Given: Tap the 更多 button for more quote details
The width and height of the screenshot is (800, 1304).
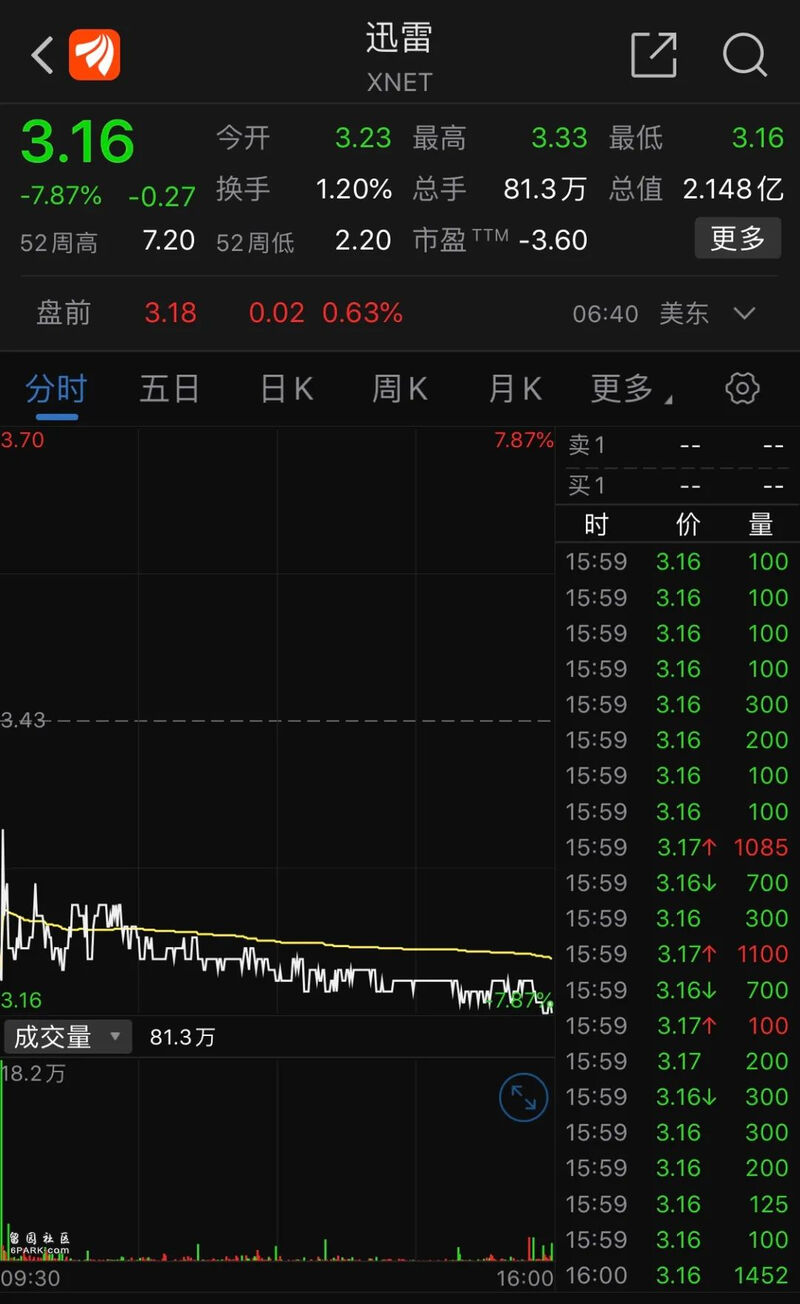Looking at the screenshot, I should [738, 239].
